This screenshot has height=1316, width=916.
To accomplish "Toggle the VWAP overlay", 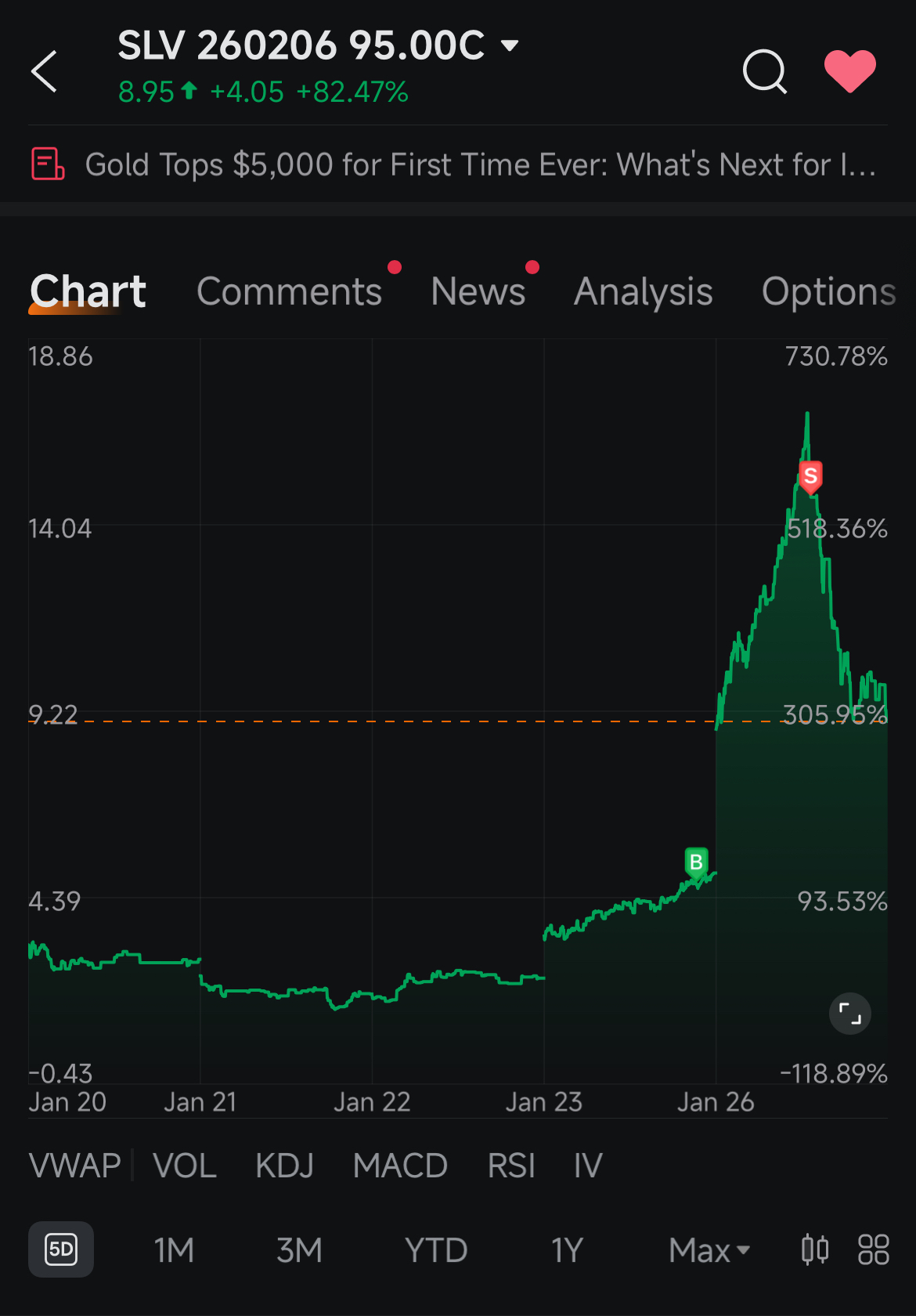I will tap(74, 1166).
